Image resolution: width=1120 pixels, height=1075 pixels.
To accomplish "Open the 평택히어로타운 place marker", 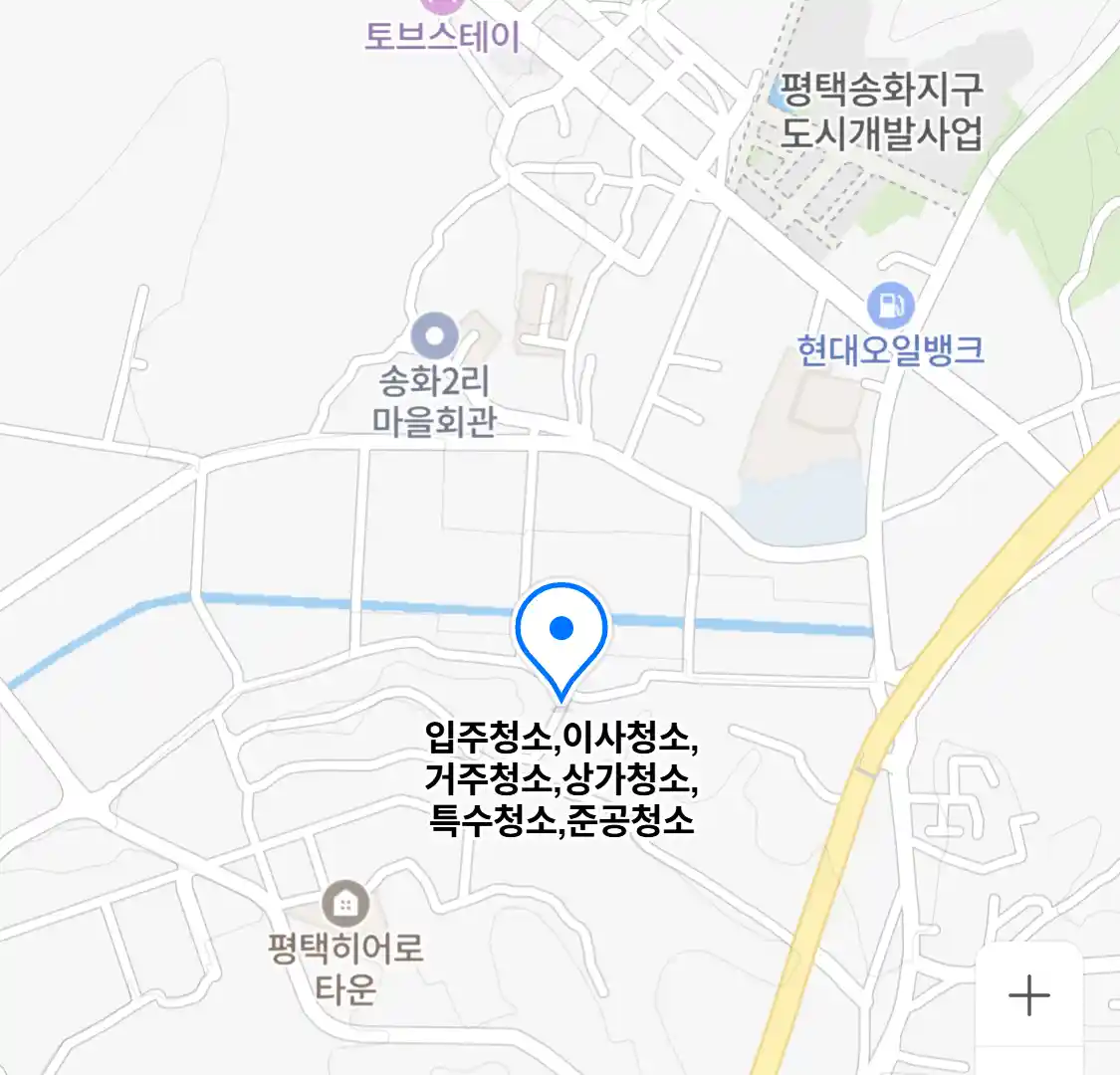I will (x=345, y=905).
